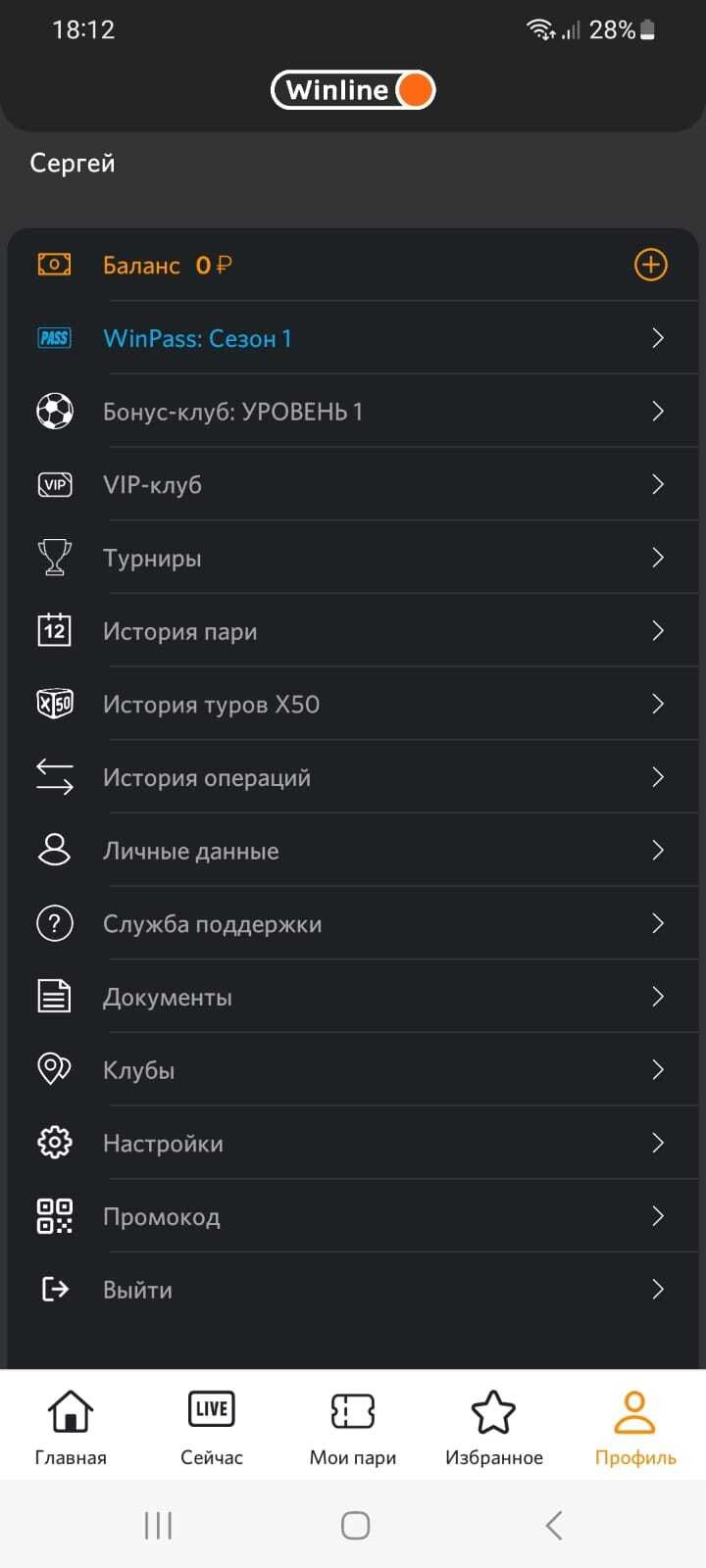Image resolution: width=706 pixels, height=1568 pixels.
Task: Open the Мои пари tab
Action: (353, 1427)
